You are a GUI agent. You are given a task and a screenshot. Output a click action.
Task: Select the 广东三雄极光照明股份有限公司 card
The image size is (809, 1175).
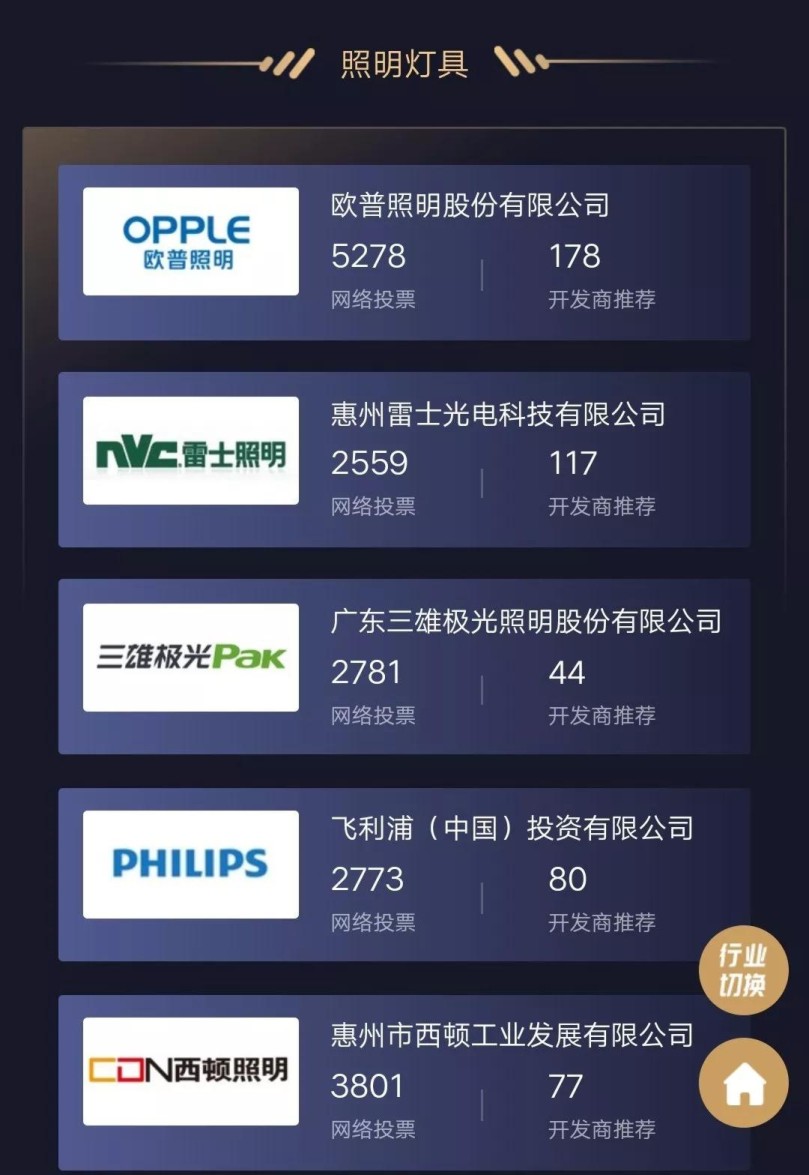pos(404,667)
